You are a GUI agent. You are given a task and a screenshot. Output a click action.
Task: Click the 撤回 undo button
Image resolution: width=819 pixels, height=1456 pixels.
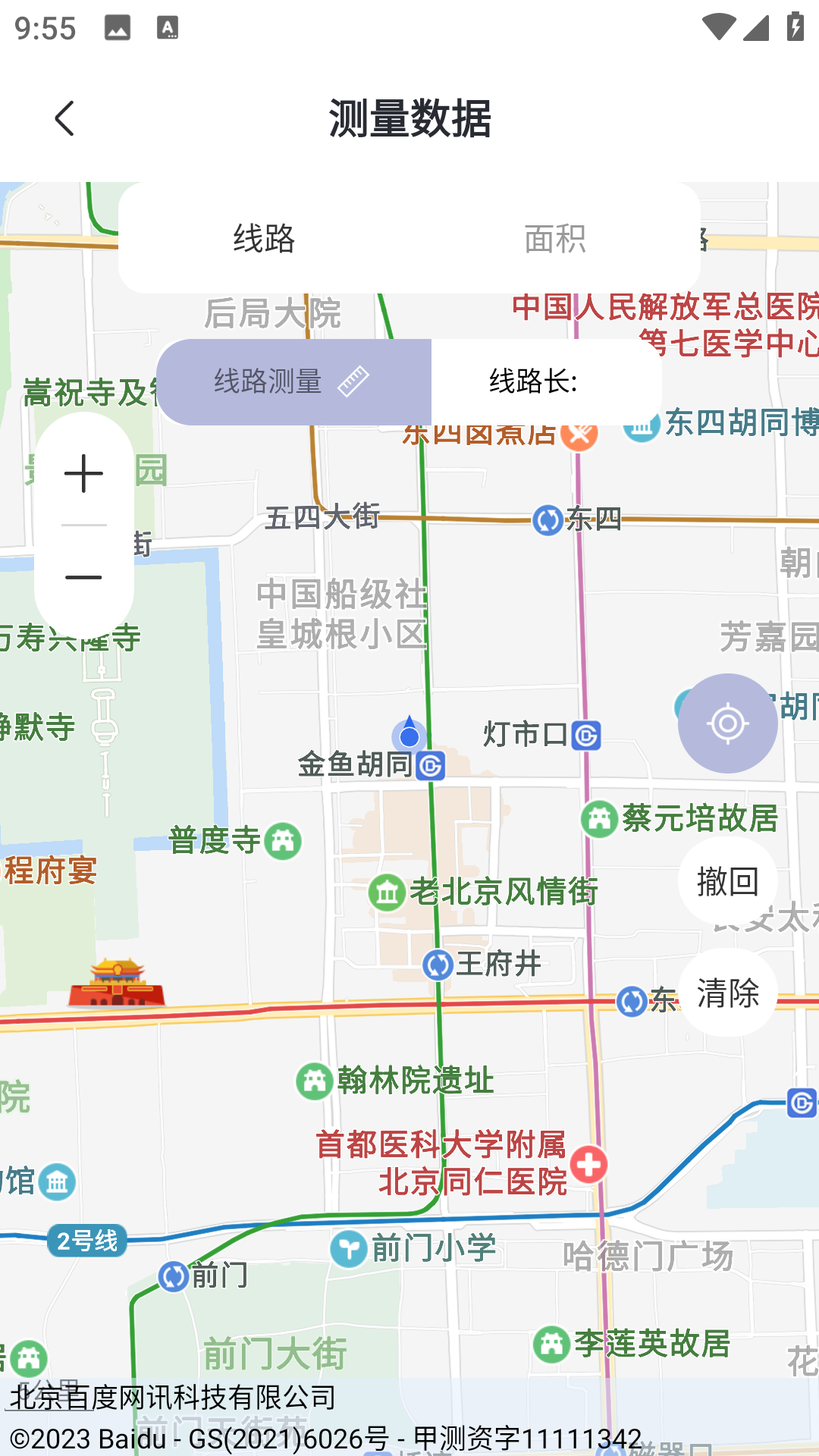[727, 880]
